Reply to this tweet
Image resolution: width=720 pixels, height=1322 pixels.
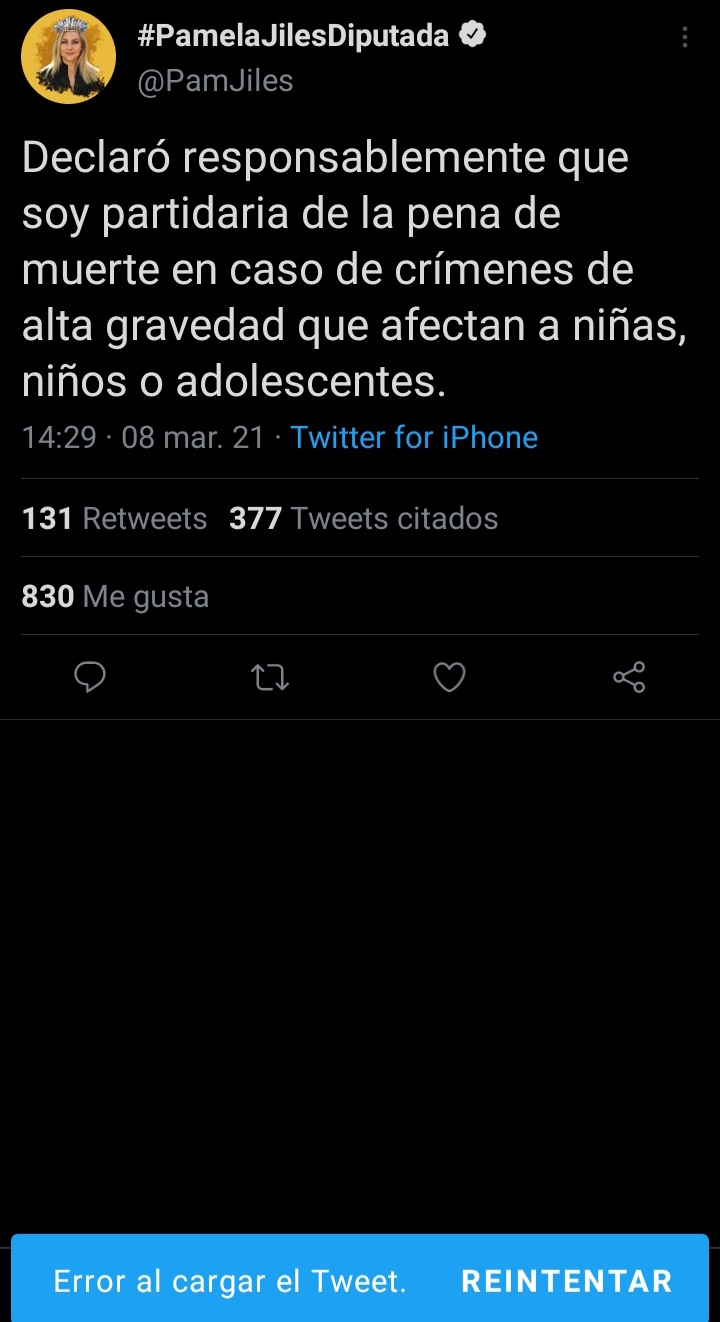[x=90, y=678]
